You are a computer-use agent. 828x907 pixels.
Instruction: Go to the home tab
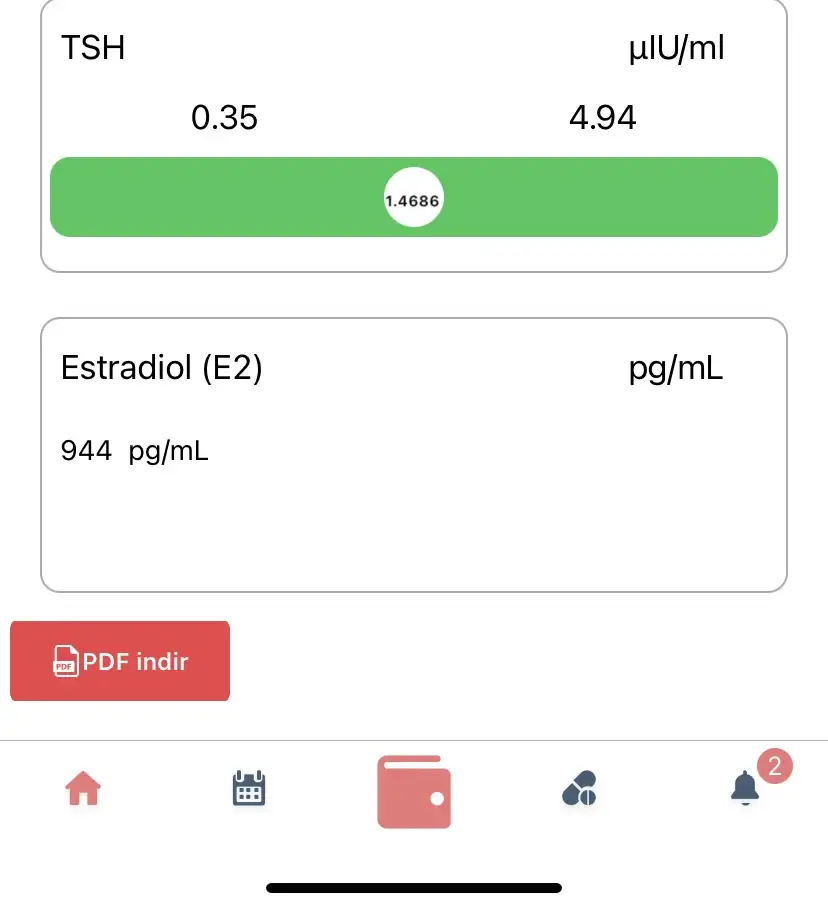pos(84,789)
